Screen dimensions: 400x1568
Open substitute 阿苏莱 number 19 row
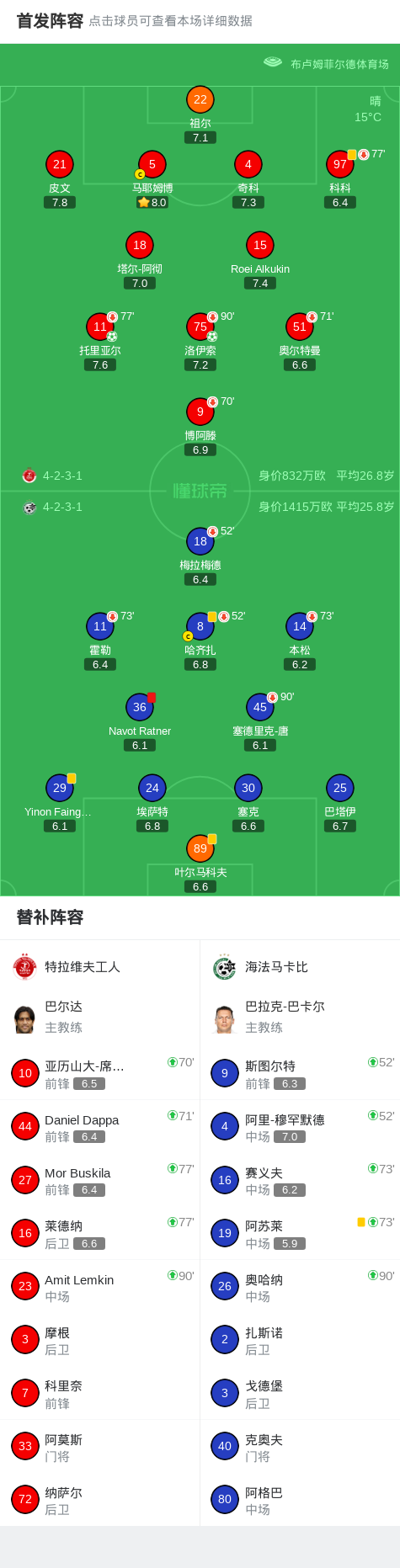click(x=300, y=1233)
